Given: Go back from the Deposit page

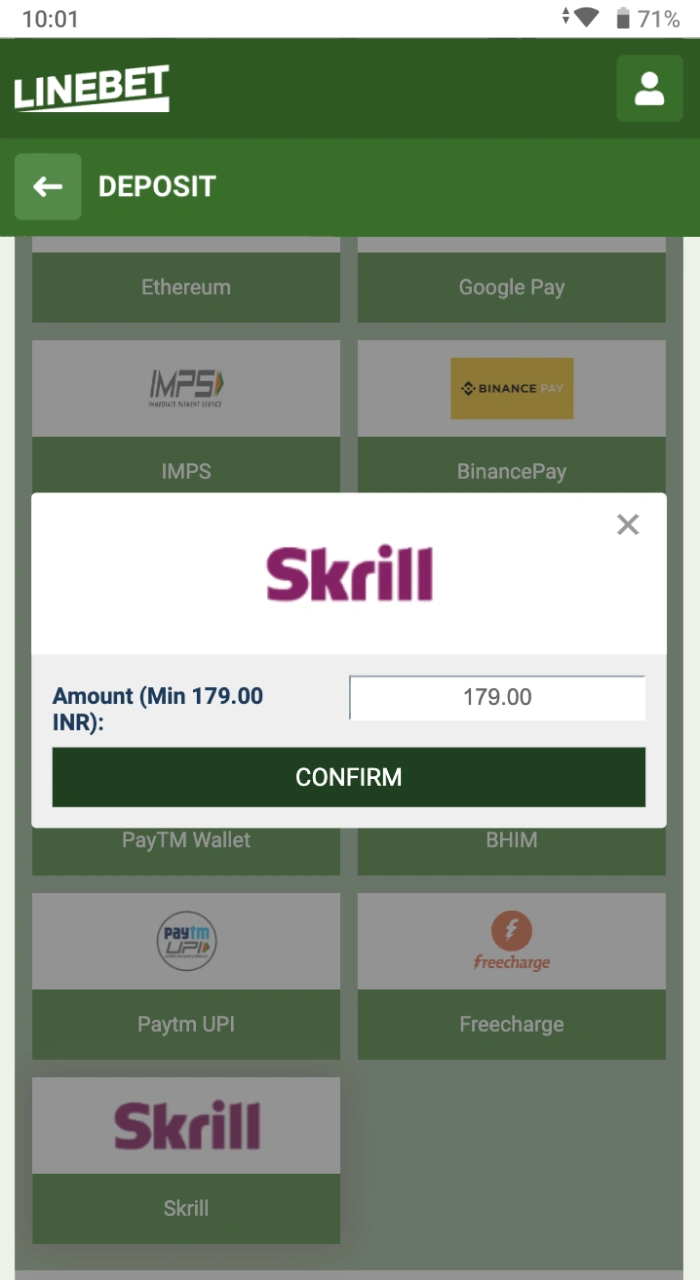Looking at the screenshot, I should [x=47, y=187].
